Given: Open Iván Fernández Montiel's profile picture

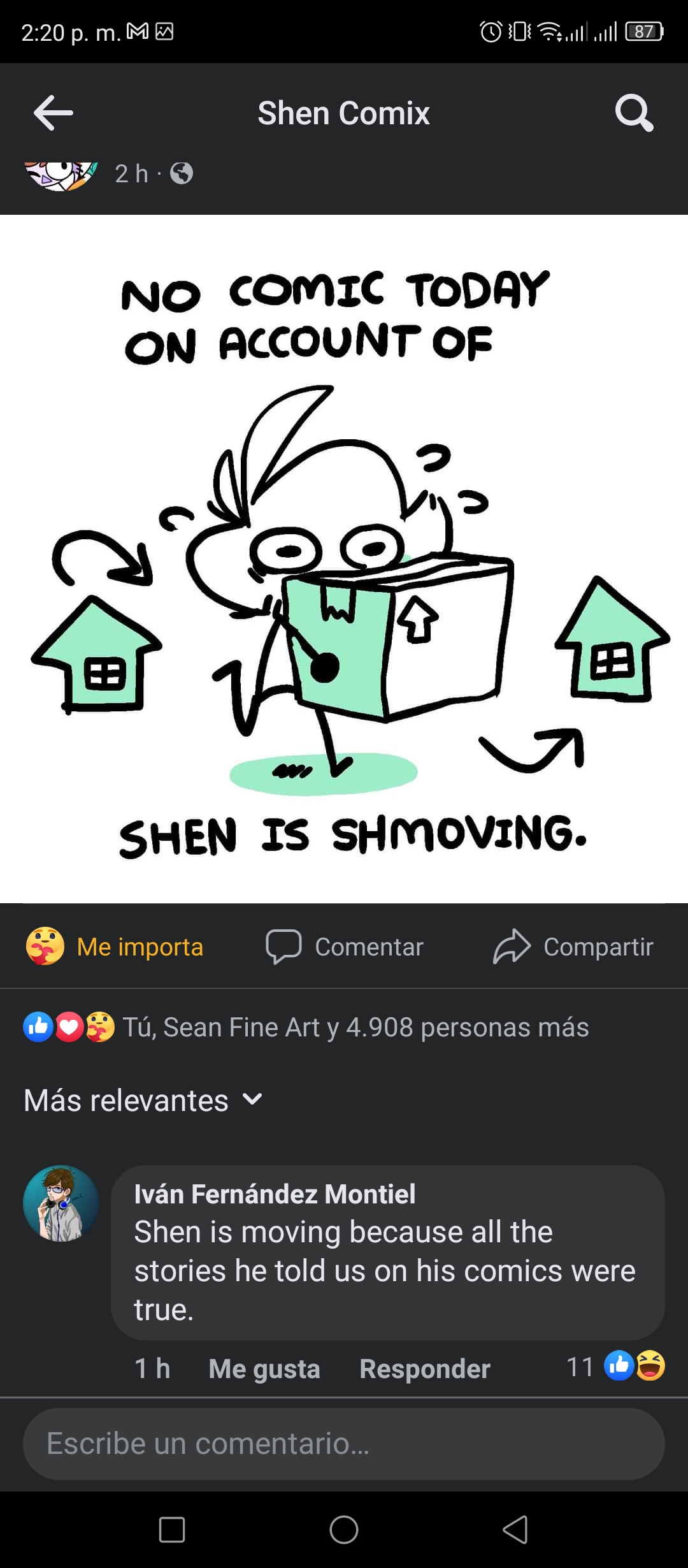Looking at the screenshot, I should (61, 1203).
